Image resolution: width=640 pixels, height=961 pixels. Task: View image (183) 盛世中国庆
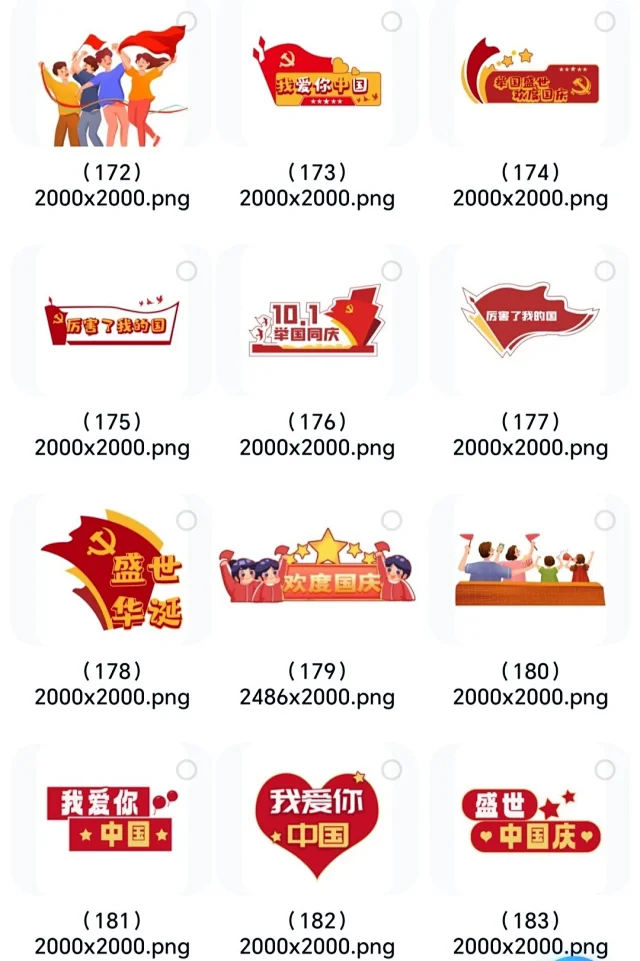coord(530,822)
